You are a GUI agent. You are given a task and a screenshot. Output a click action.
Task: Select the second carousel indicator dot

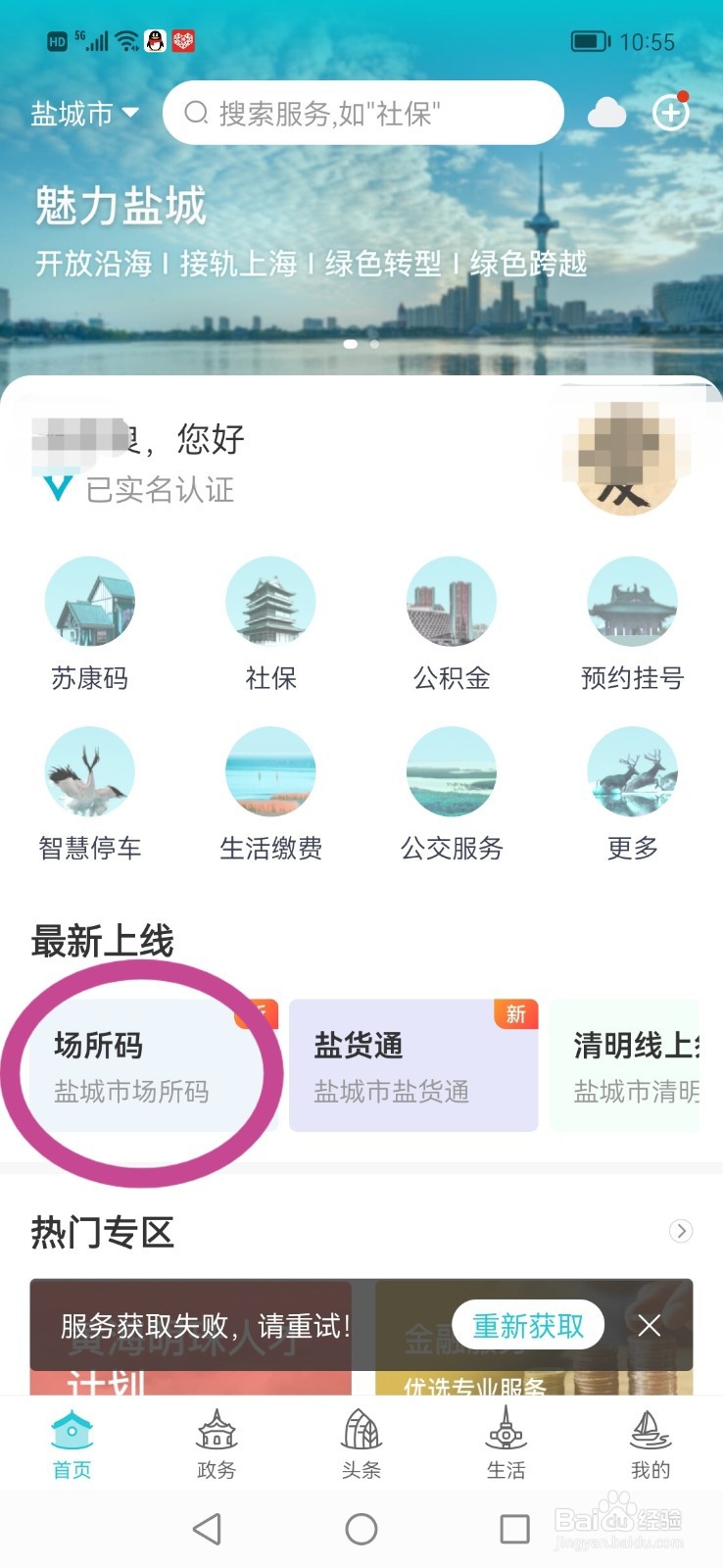click(x=374, y=344)
